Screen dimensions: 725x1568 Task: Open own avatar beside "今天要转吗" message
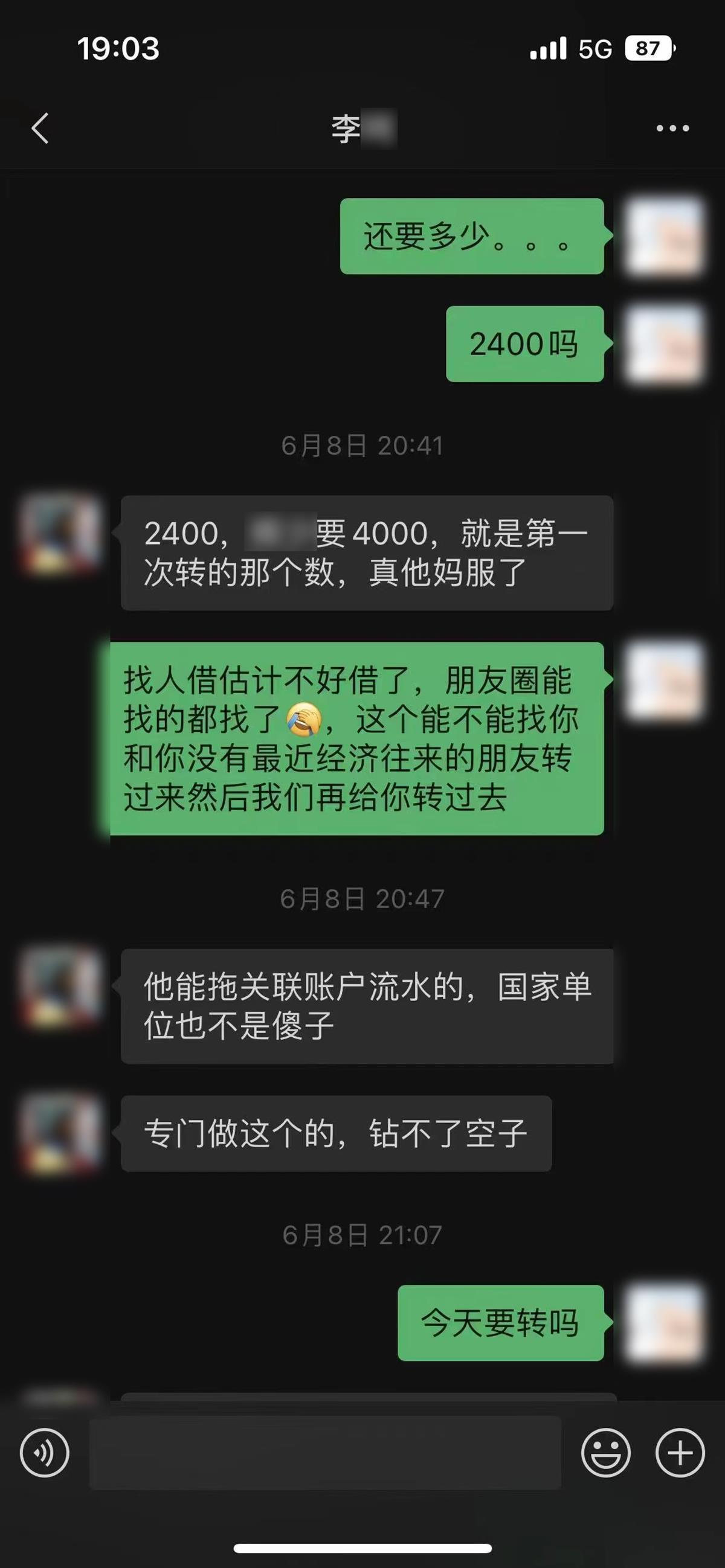(664, 1323)
